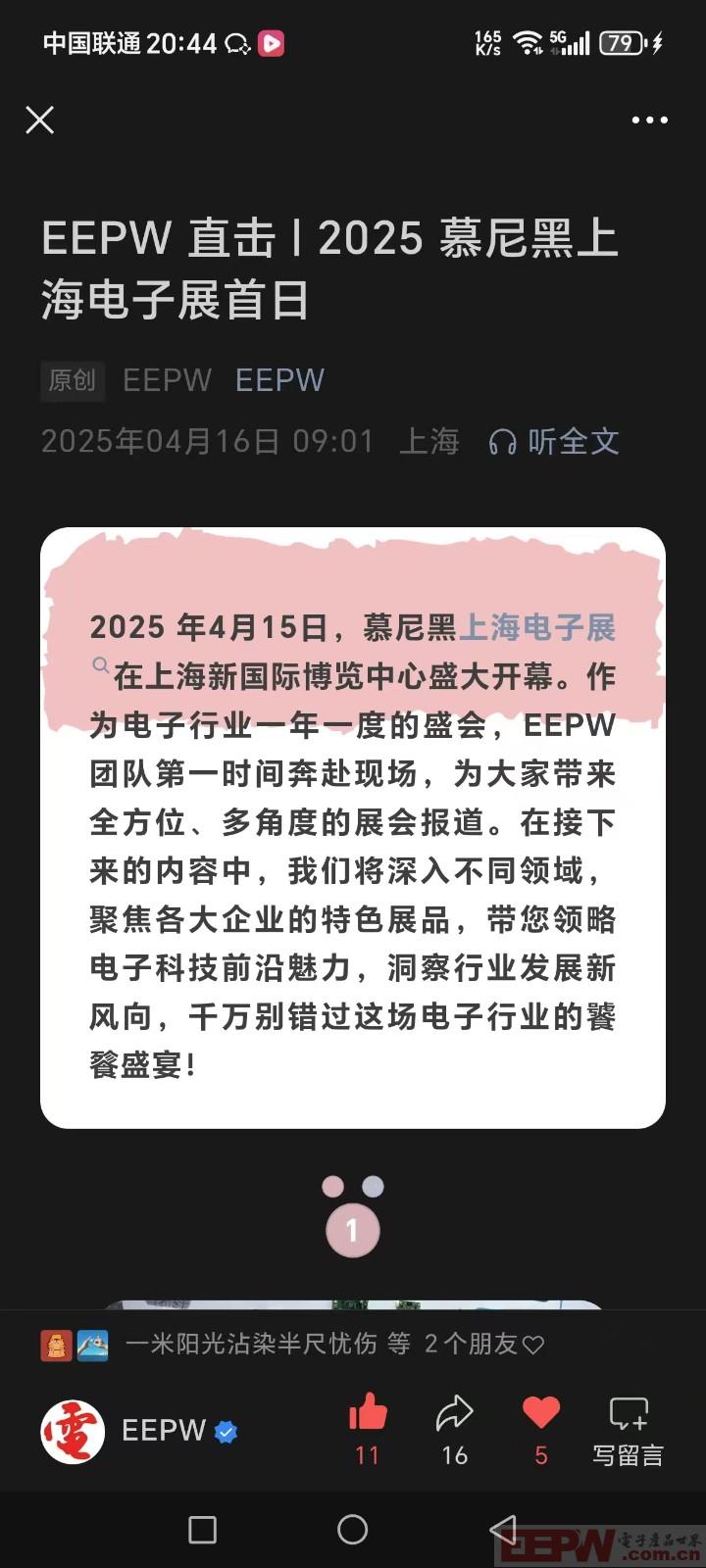The width and height of the screenshot is (706, 1568).
Task: Tap the thumbs-up like button
Action: click(x=368, y=1414)
